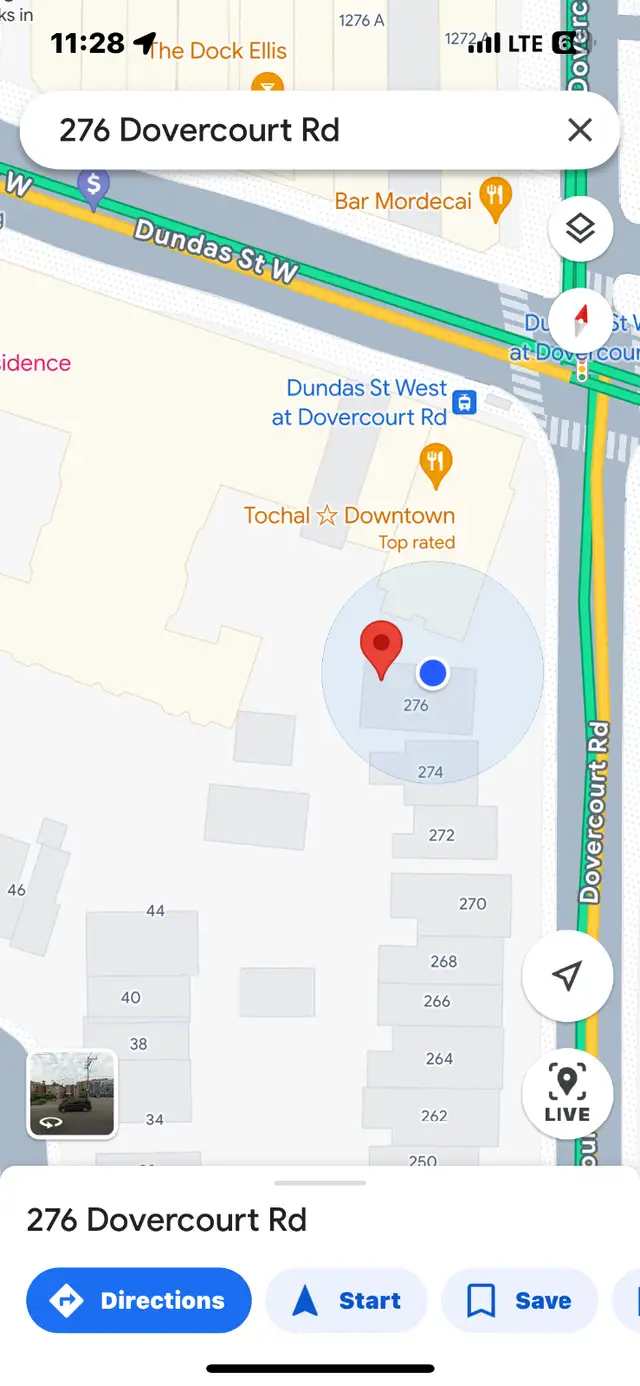Image resolution: width=640 pixels, height=1386 pixels.
Task: Open Dundas St West at Dovercourt Rd stop
Action: [x=464, y=402]
